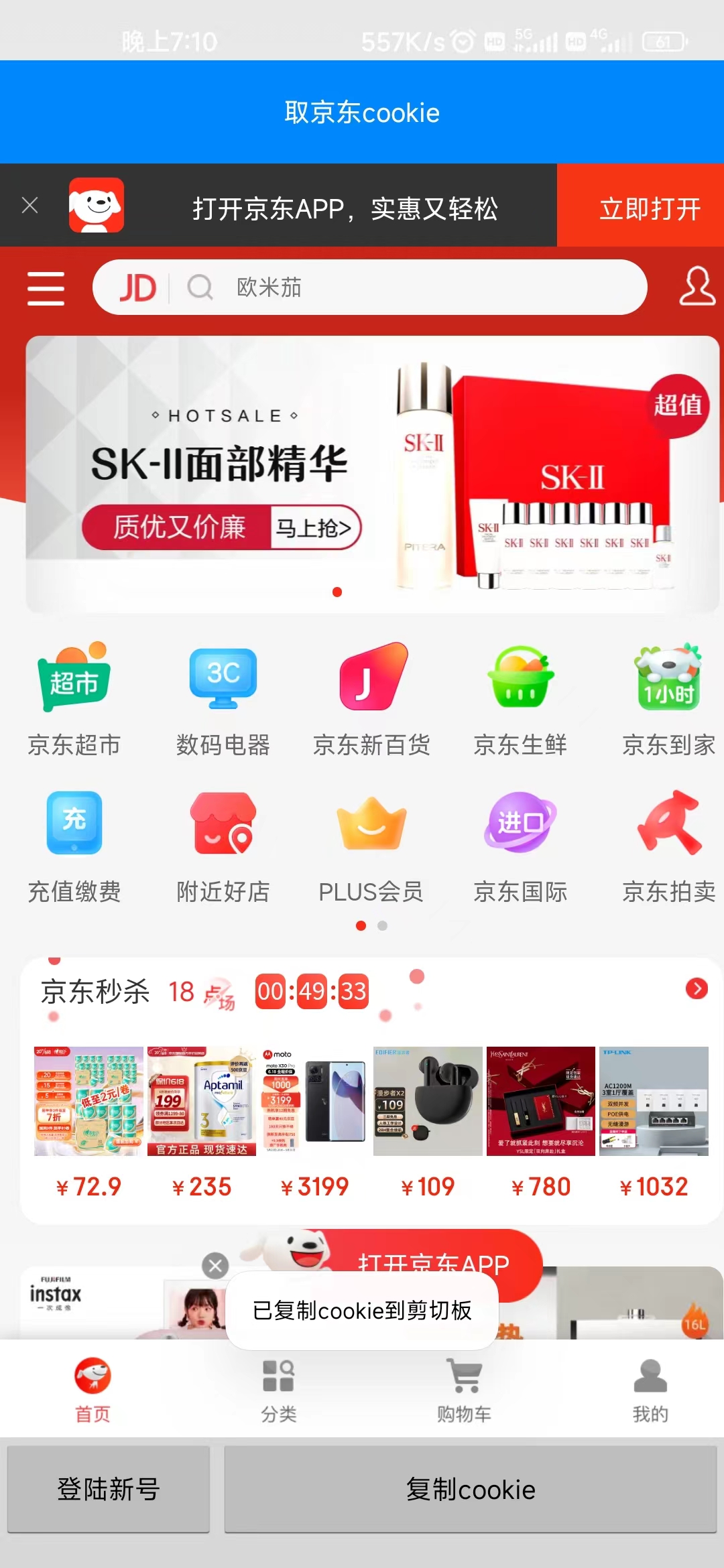Open PLUS会员 page
724x1568 pixels.
click(371, 846)
